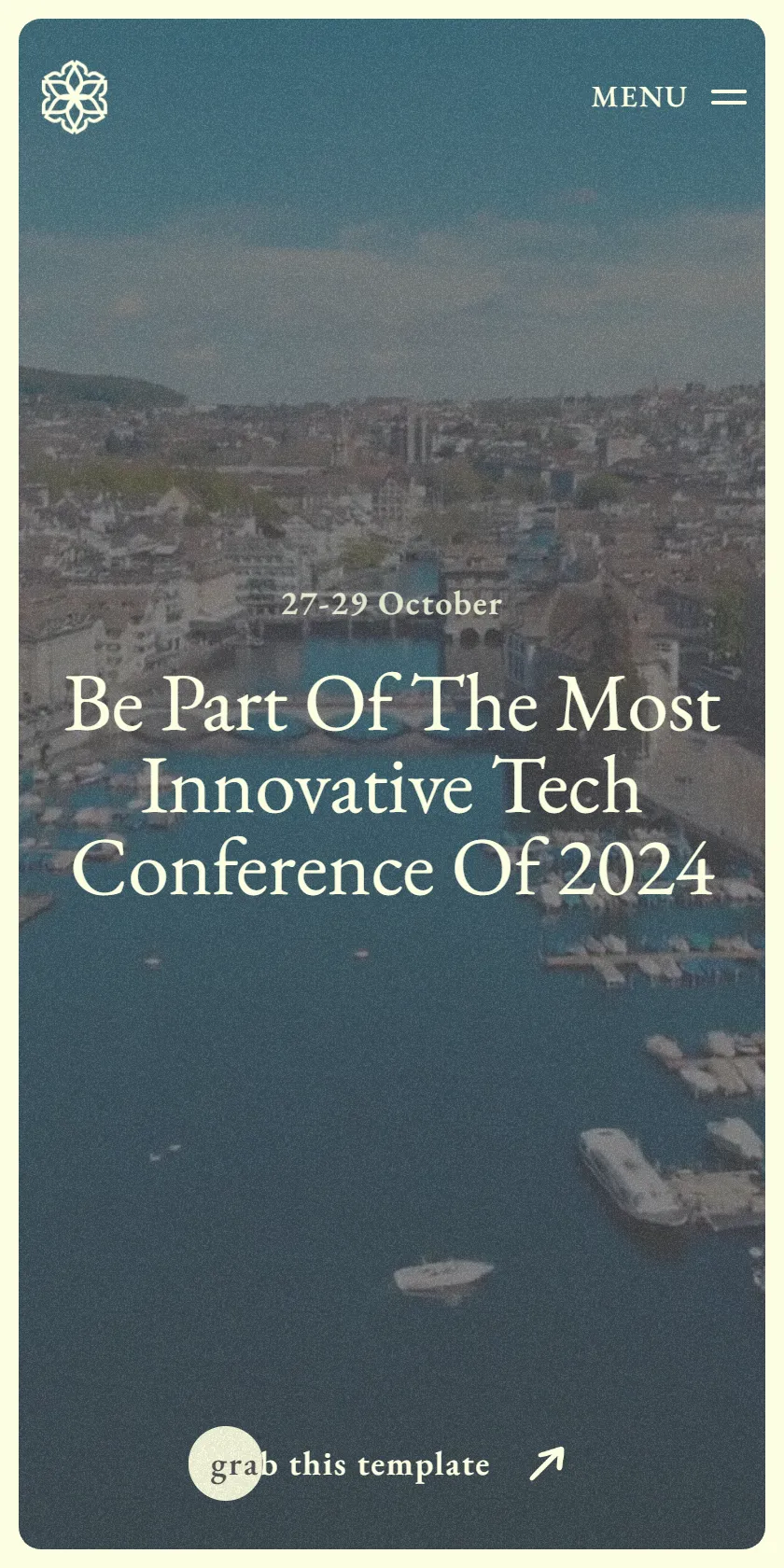Tap the flower logo to go home
784x1568 pixels.
[75, 97]
